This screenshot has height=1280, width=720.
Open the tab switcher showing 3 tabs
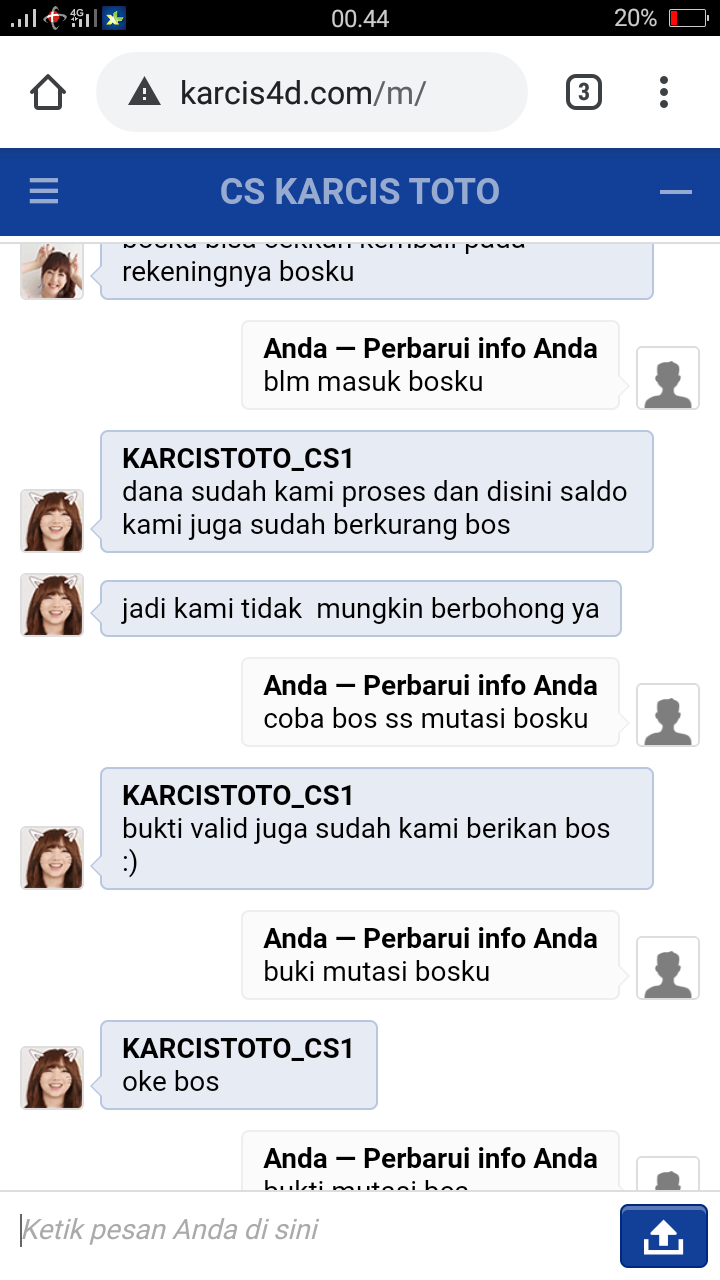(583, 93)
